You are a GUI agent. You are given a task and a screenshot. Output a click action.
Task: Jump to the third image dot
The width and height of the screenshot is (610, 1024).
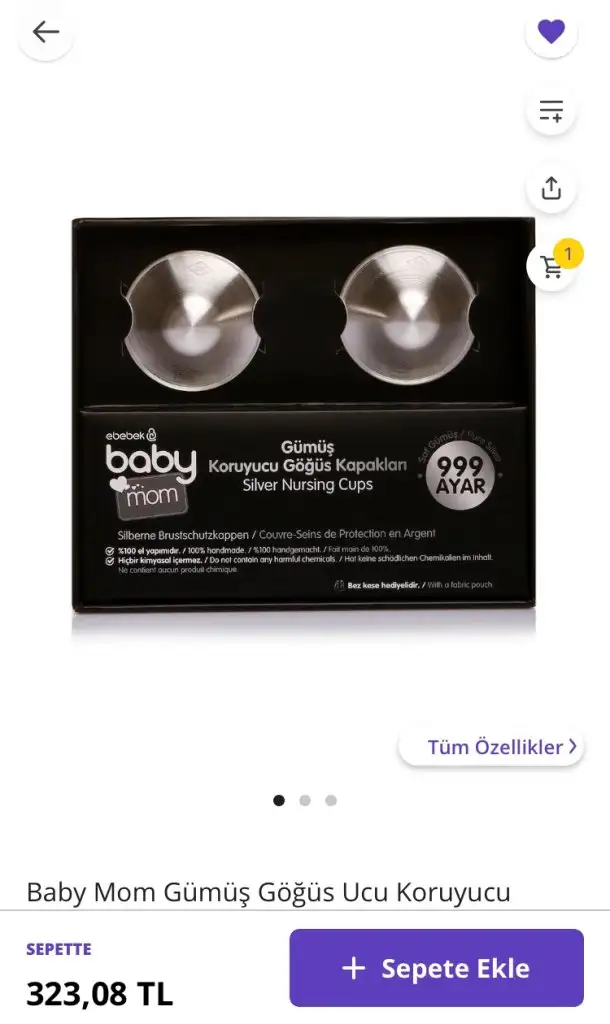tap(331, 800)
